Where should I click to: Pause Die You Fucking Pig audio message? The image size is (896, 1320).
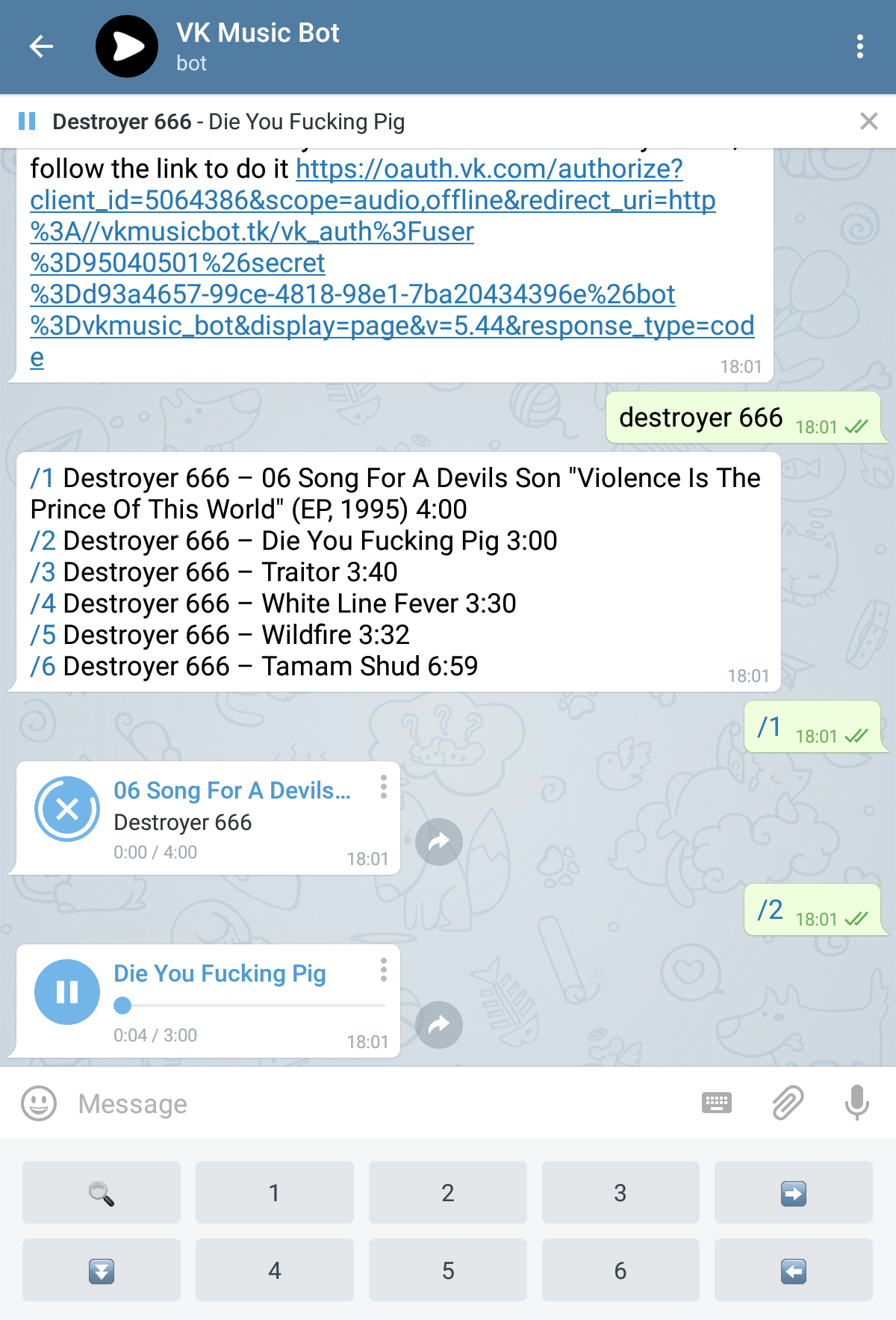coord(67,992)
